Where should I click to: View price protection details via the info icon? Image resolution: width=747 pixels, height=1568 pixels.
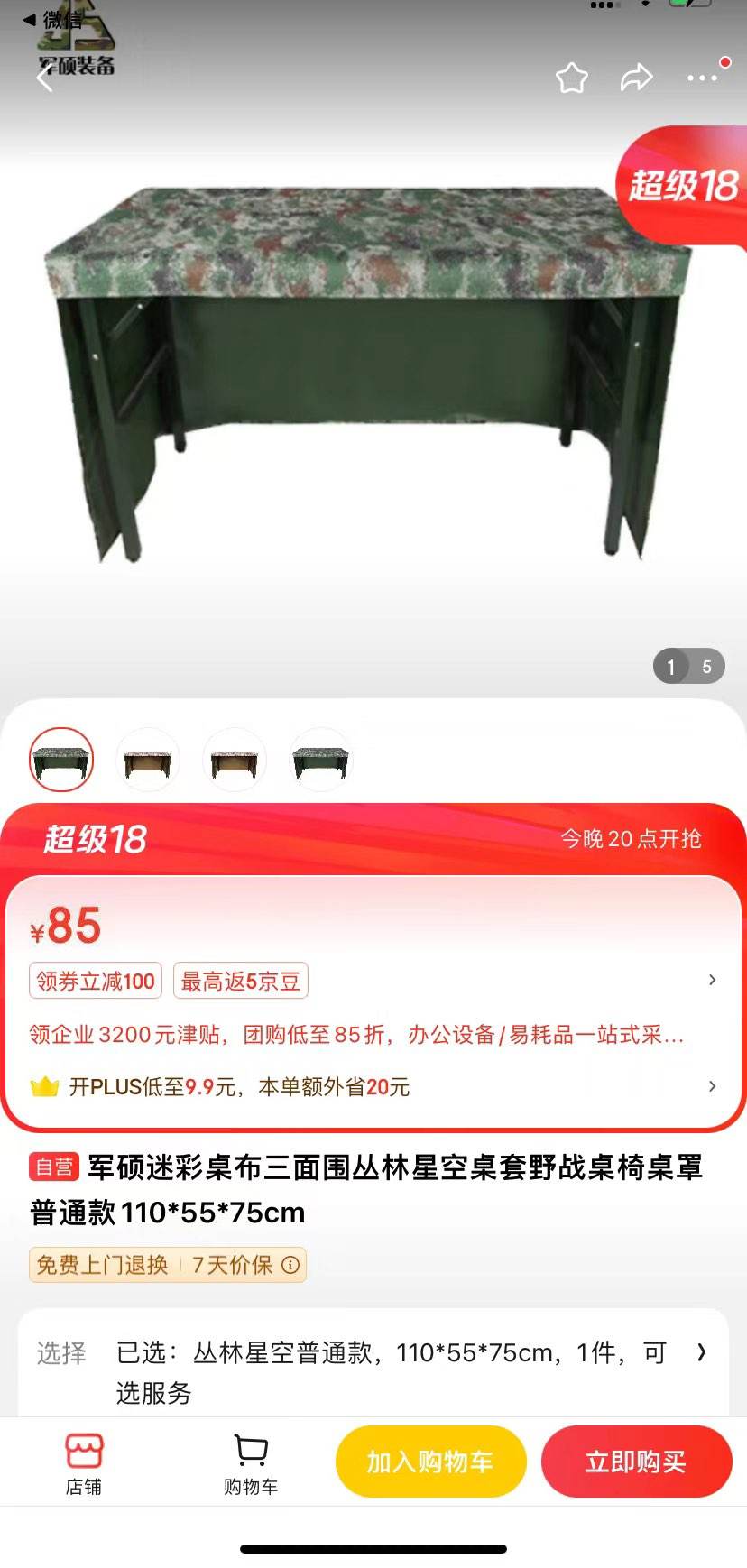(290, 1265)
